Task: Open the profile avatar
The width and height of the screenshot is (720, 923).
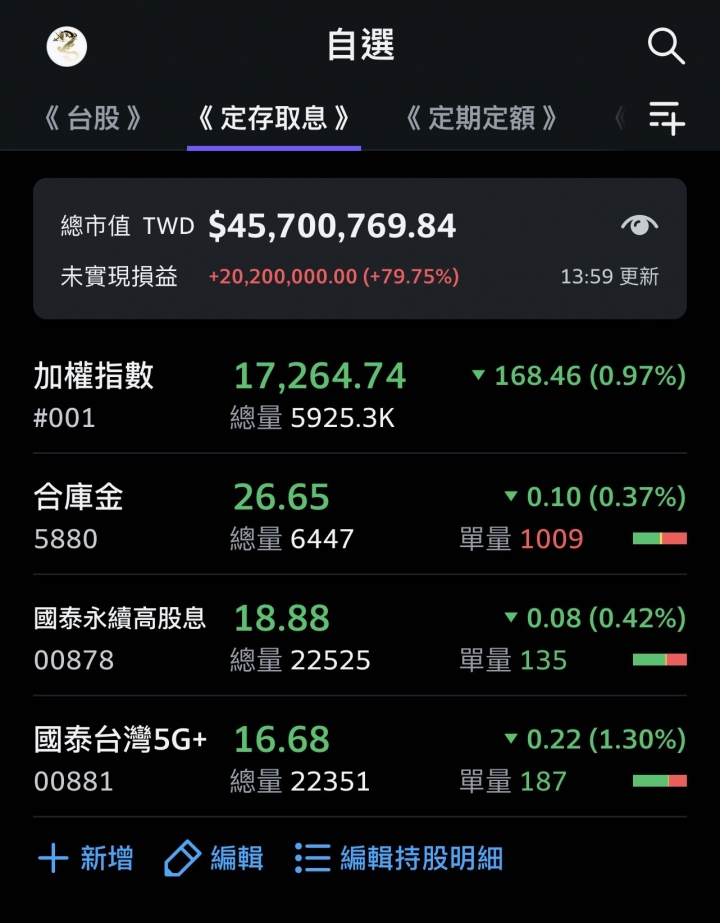Action: coord(67,46)
